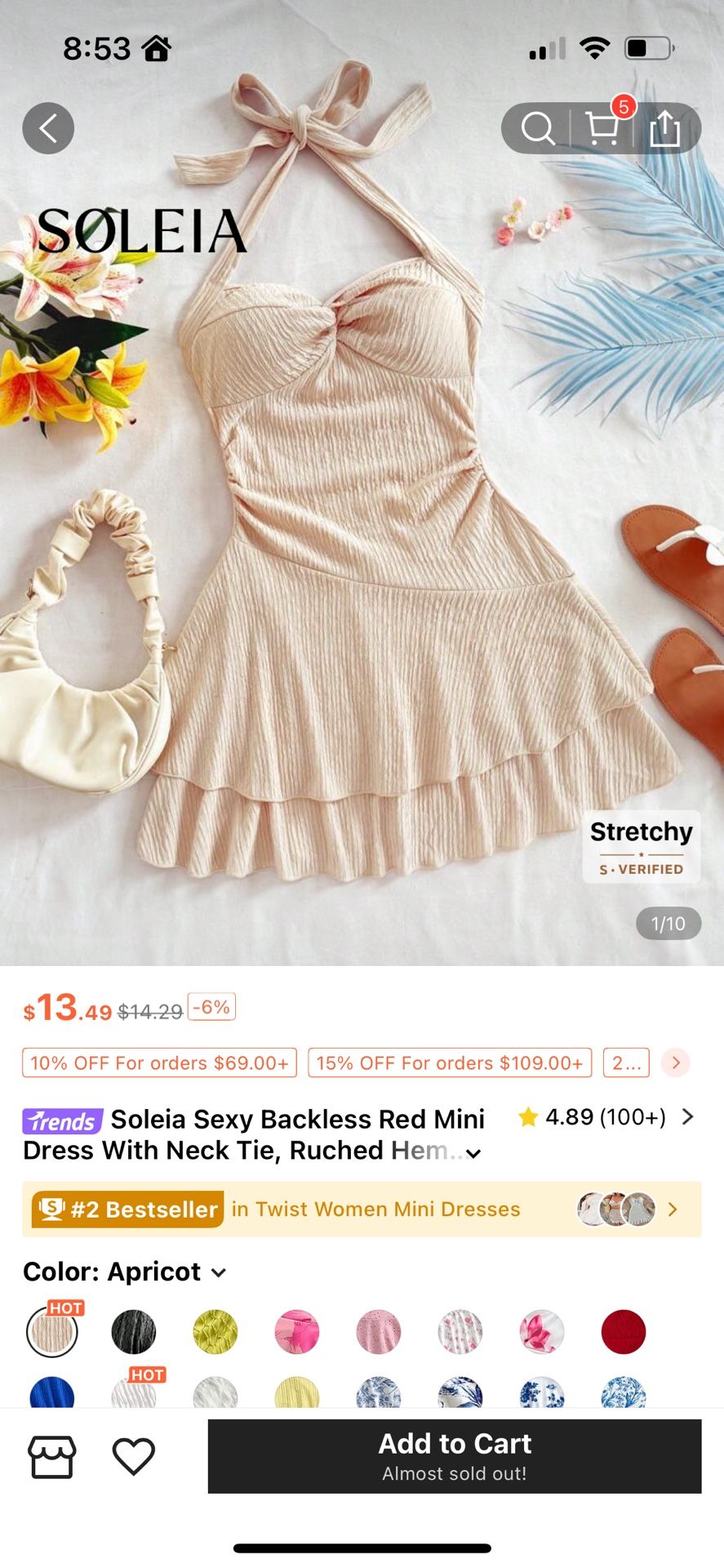Open search from the top bar
Viewport: 724px width, 1568px height.
[x=538, y=128]
